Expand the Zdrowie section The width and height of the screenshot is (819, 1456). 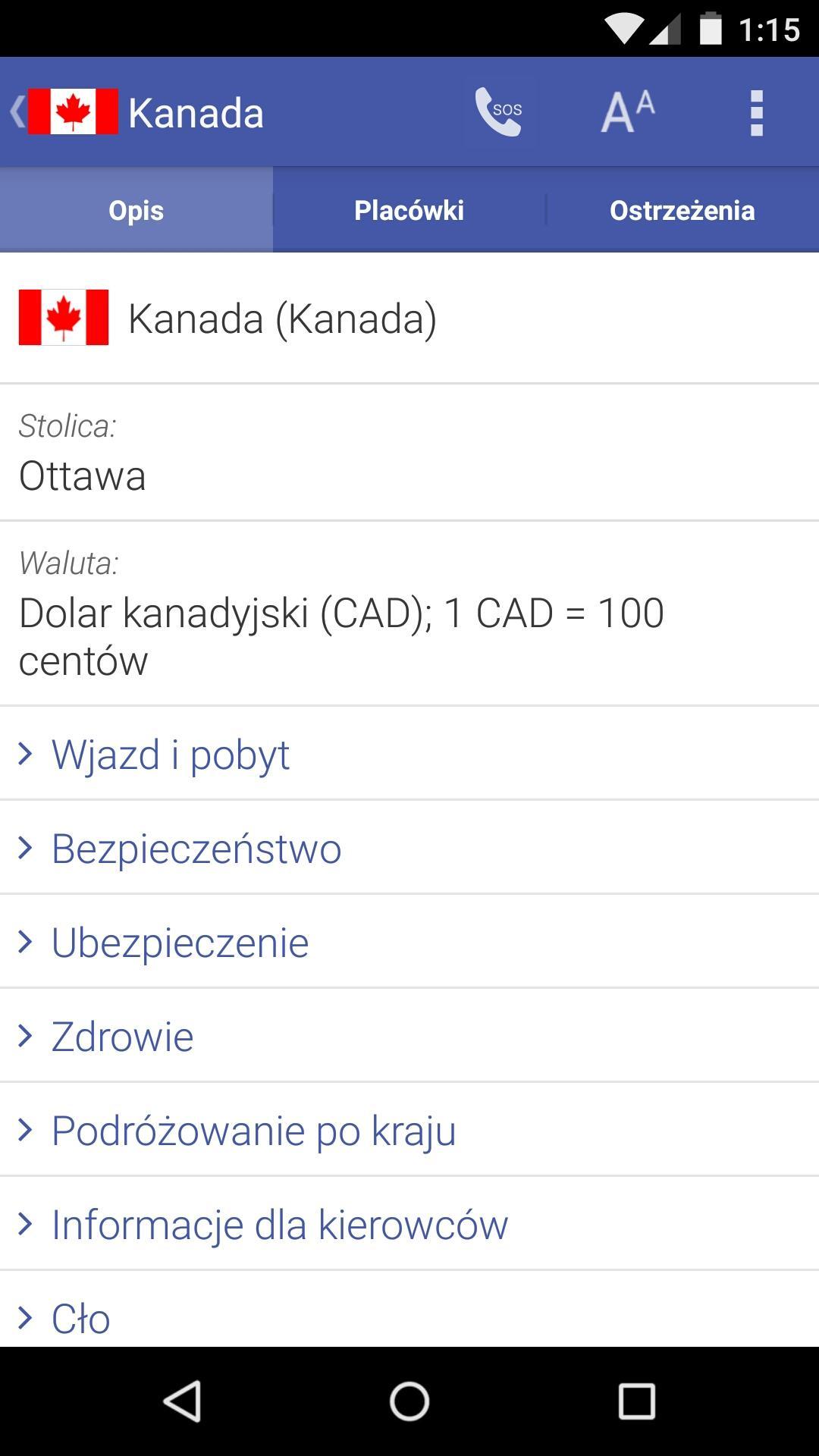pyautogui.click(x=122, y=1036)
